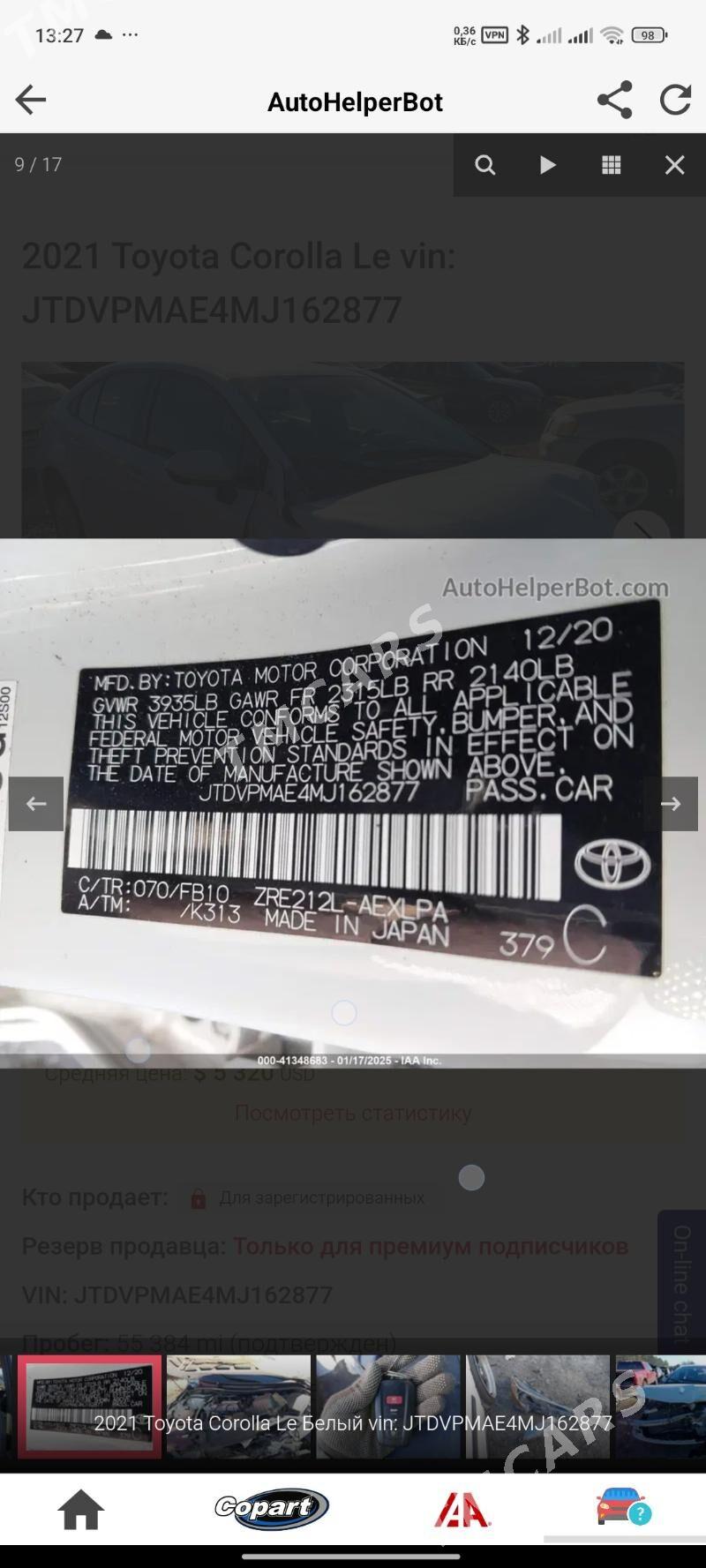Open the thumbnails grid view
The height and width of the screenshot is (1568, 706).
[x=611, y=165]
